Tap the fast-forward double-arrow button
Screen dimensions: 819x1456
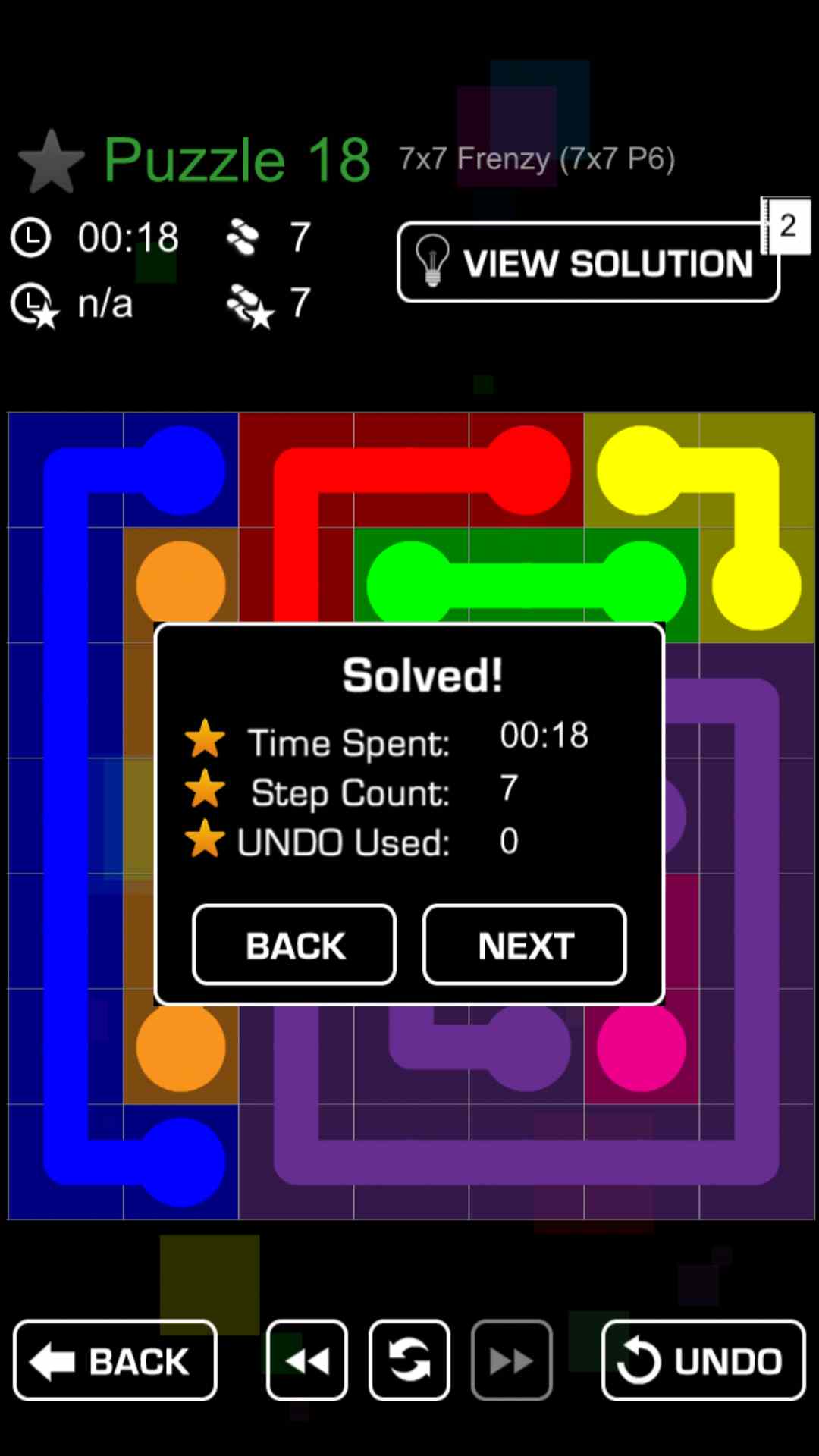pyautogui.click(x=512, y=1360)
